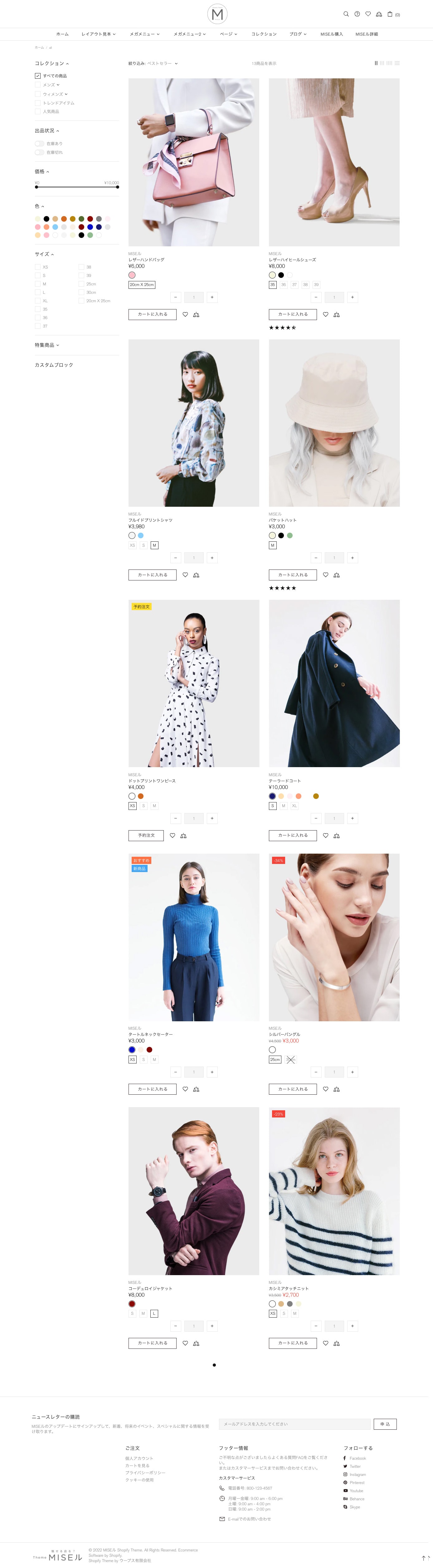Screen dimensions: 433x1568
Task: Open the shopping cart icon
Action: (390, 14)
